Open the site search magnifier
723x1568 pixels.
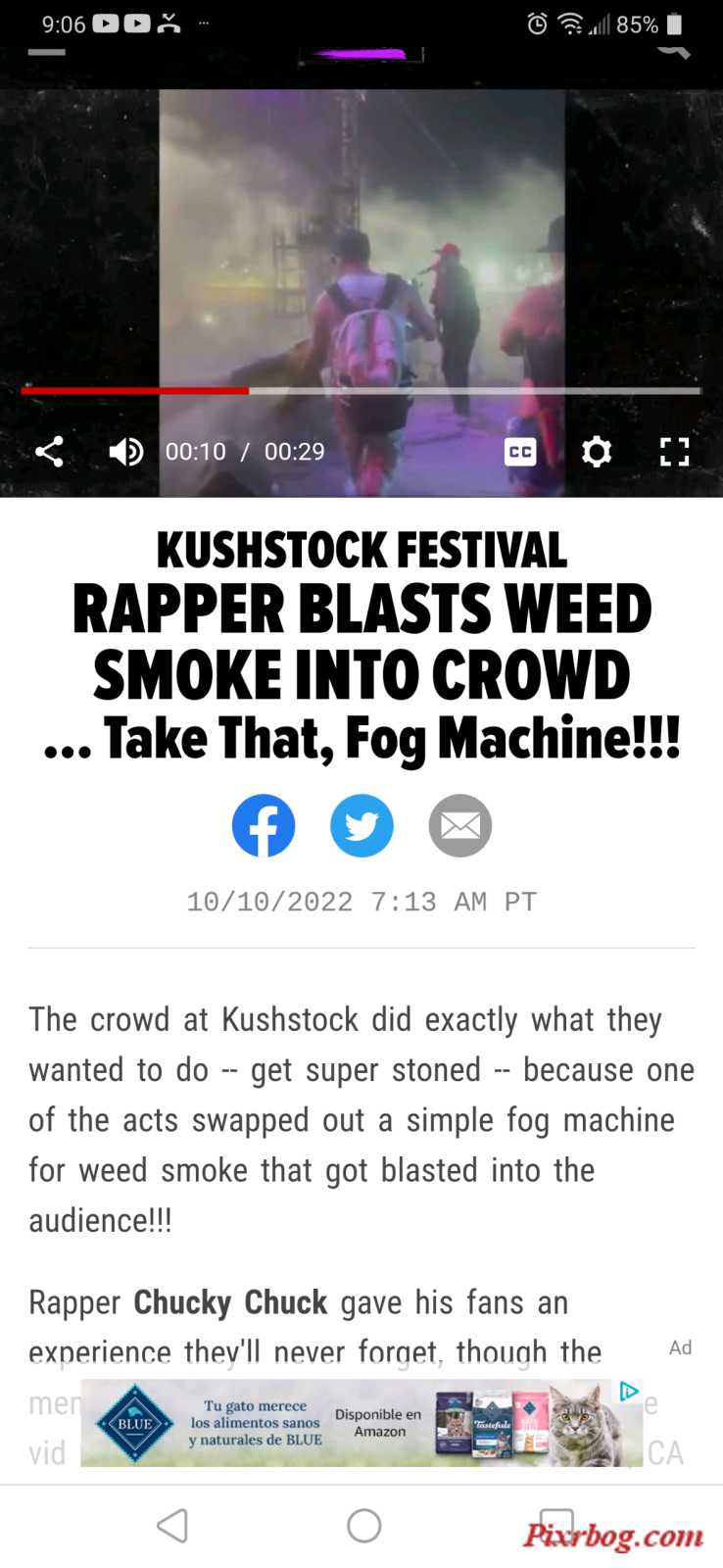(x=674, y=49)
